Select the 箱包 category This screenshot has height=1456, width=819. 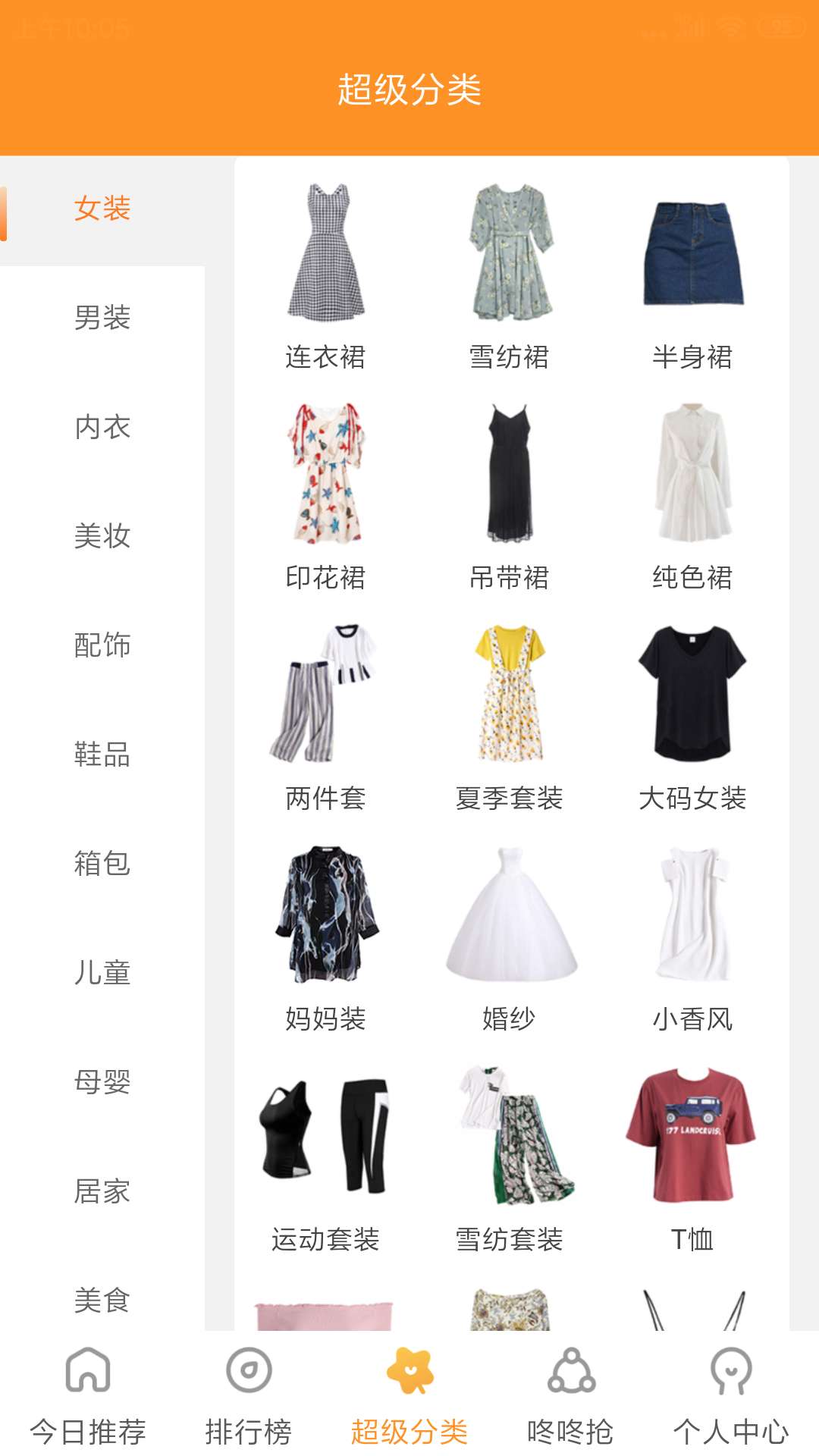[x=102, y=864]
